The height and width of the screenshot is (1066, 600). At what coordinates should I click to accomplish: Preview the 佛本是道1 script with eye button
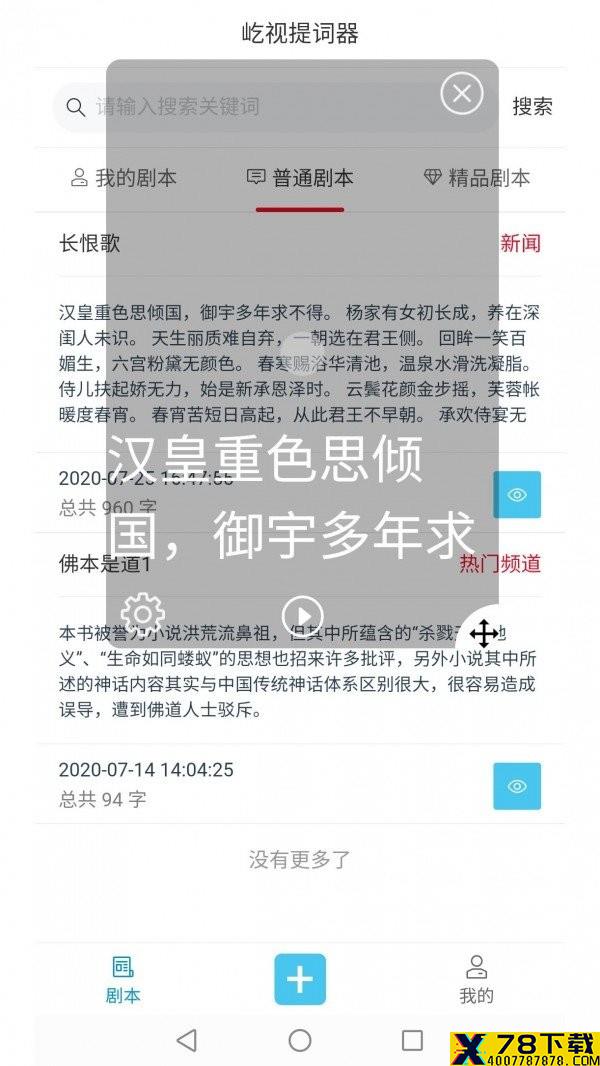(517, 786)
